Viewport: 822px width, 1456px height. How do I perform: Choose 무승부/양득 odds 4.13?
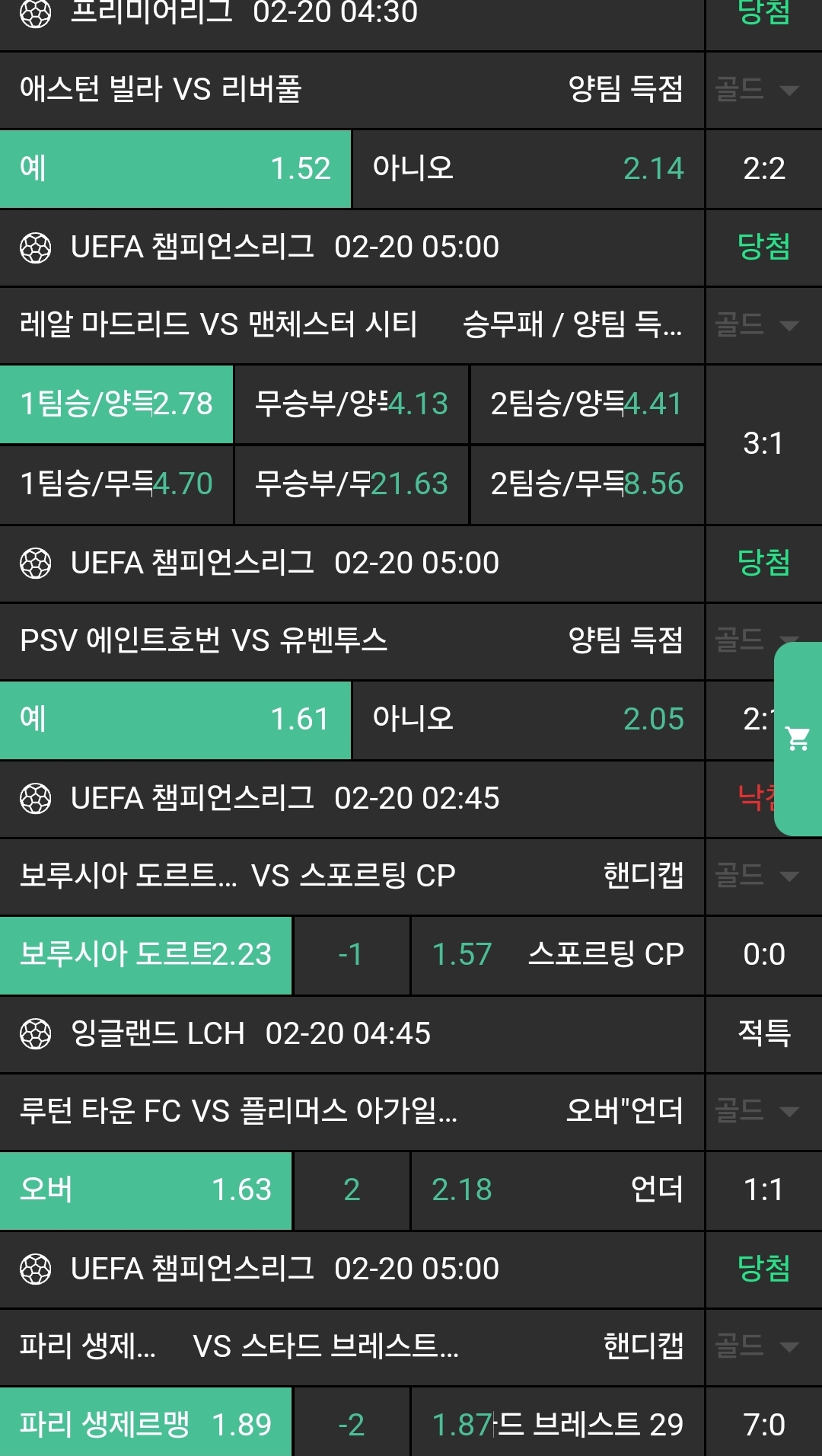(x=351, y=404)
